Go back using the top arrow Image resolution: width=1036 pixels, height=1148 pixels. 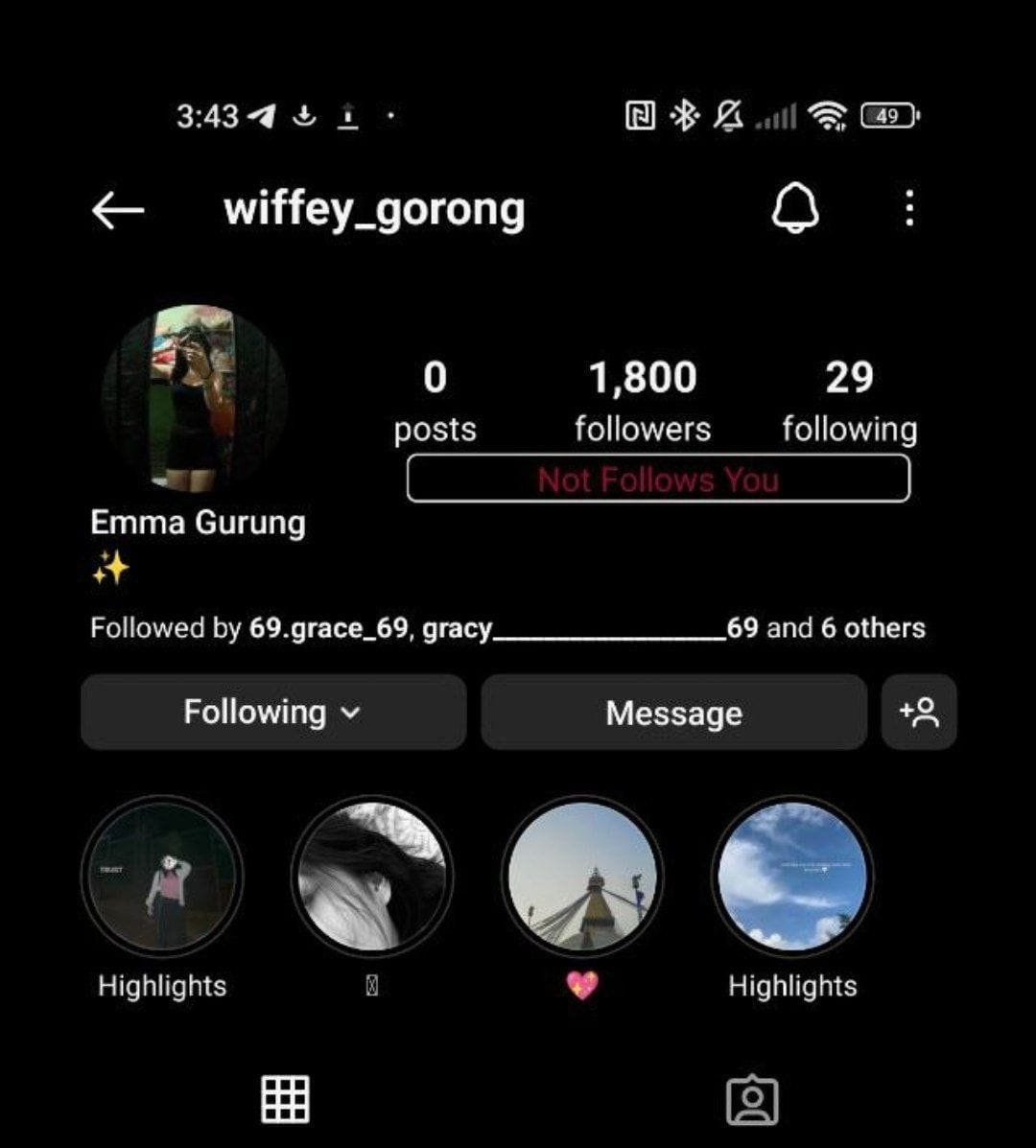pyautogui.click(x=118, y=210)
